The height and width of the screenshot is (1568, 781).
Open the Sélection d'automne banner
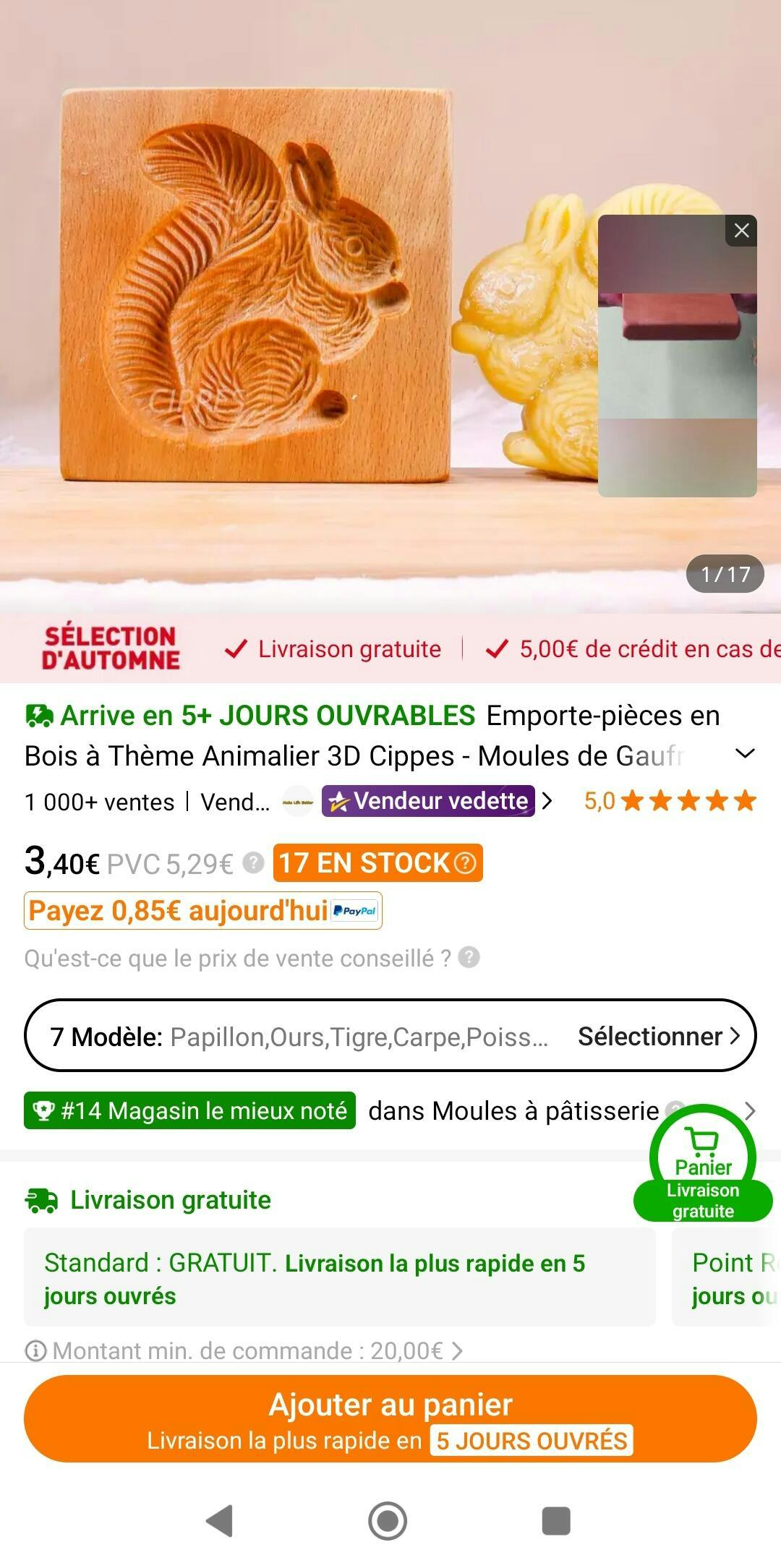click(x=111, y=648)
